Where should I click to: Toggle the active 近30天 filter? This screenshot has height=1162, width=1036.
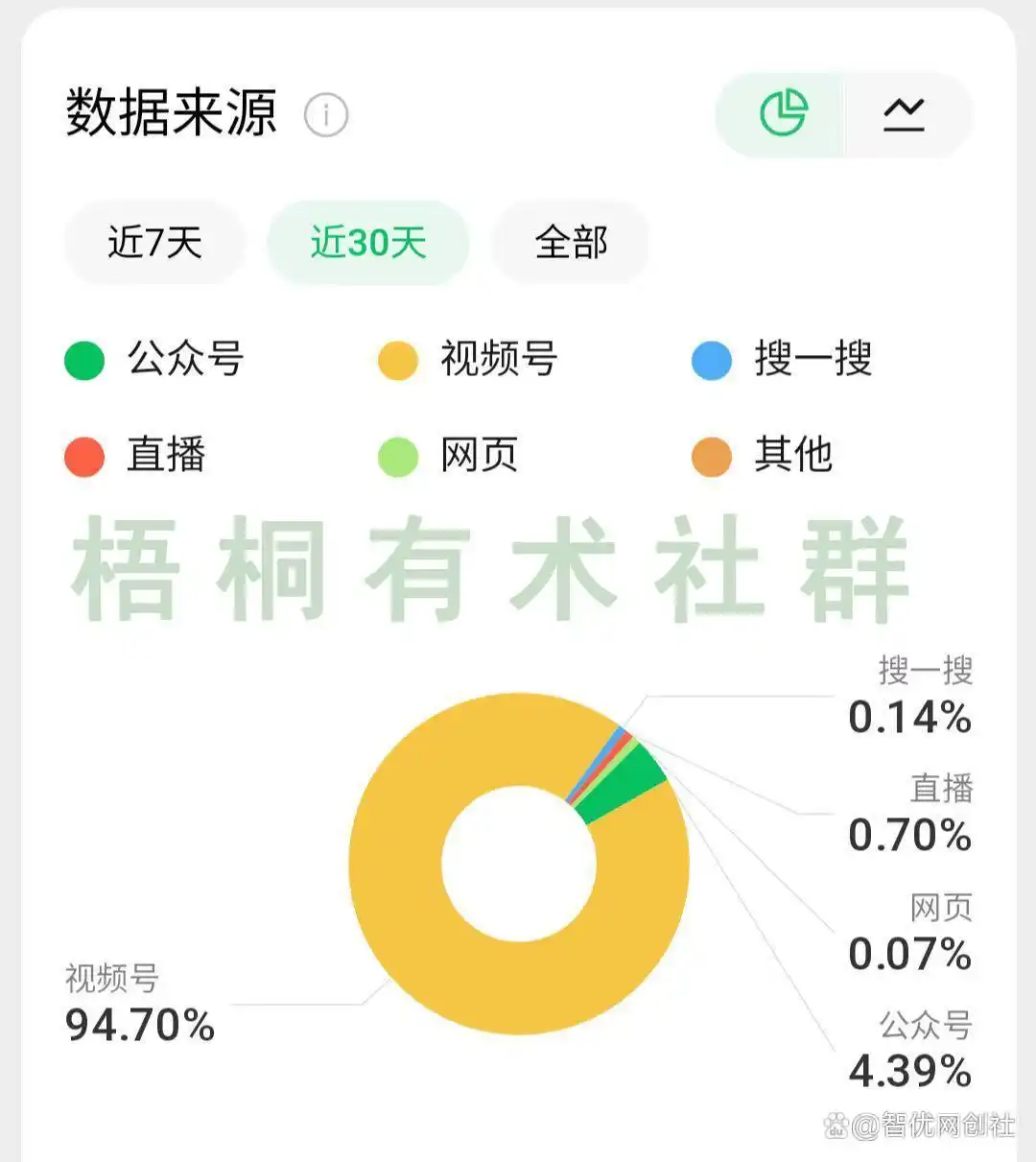[367, 243]
